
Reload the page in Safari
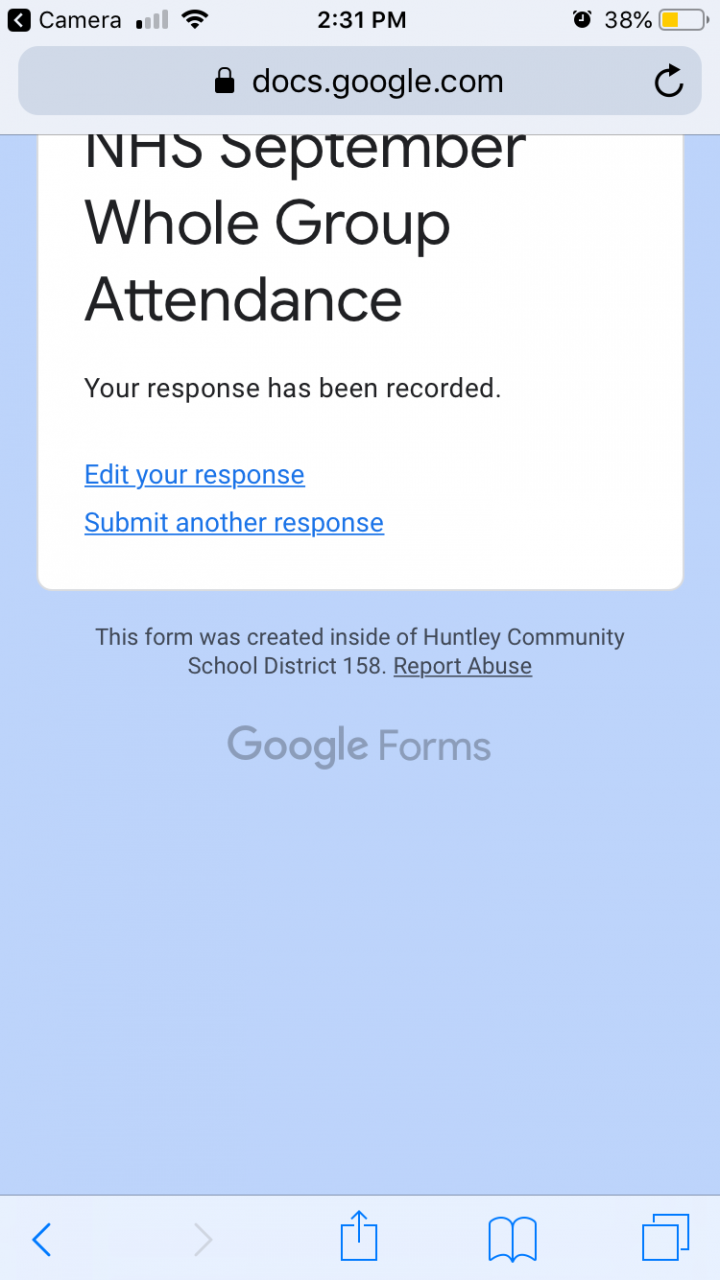point(668,82)
